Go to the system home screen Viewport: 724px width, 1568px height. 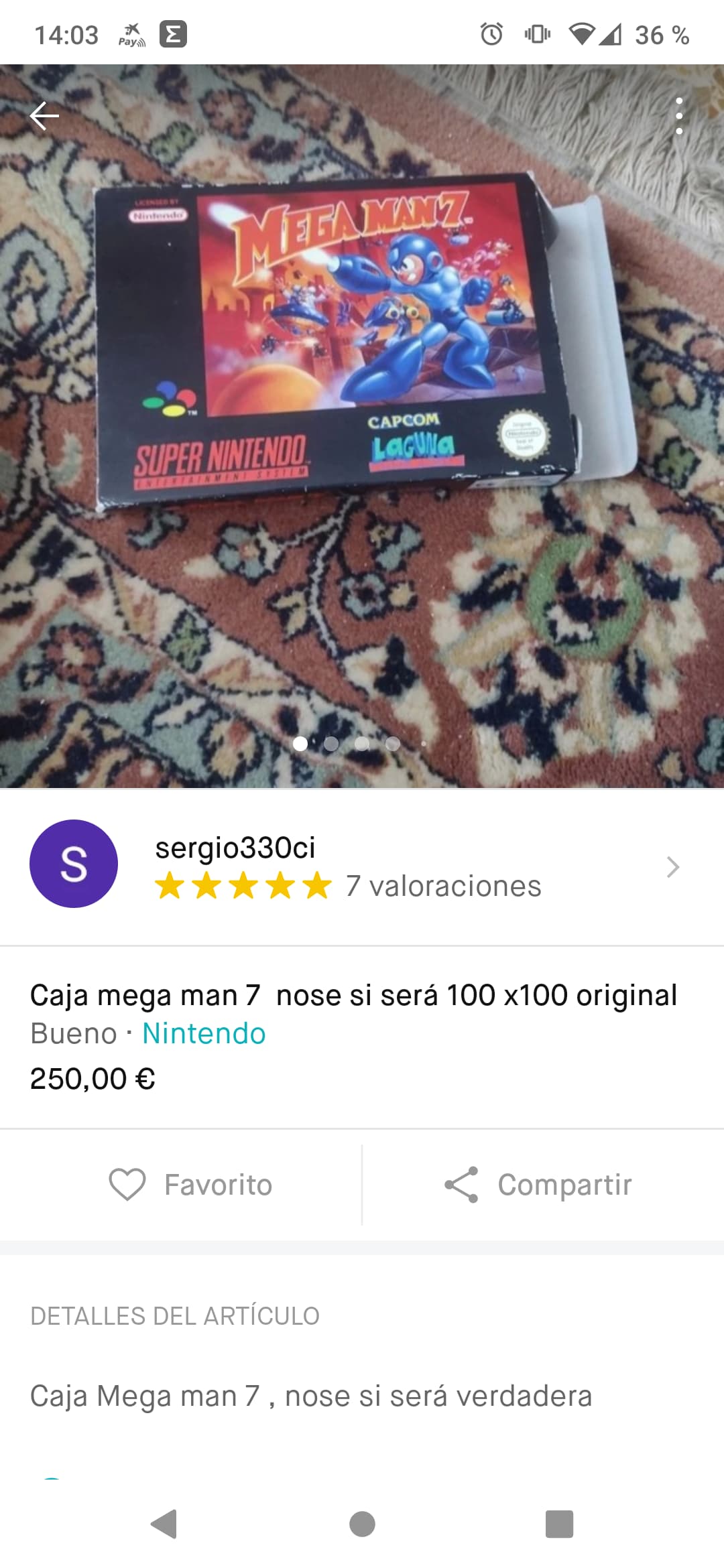tap(362, 1524)
